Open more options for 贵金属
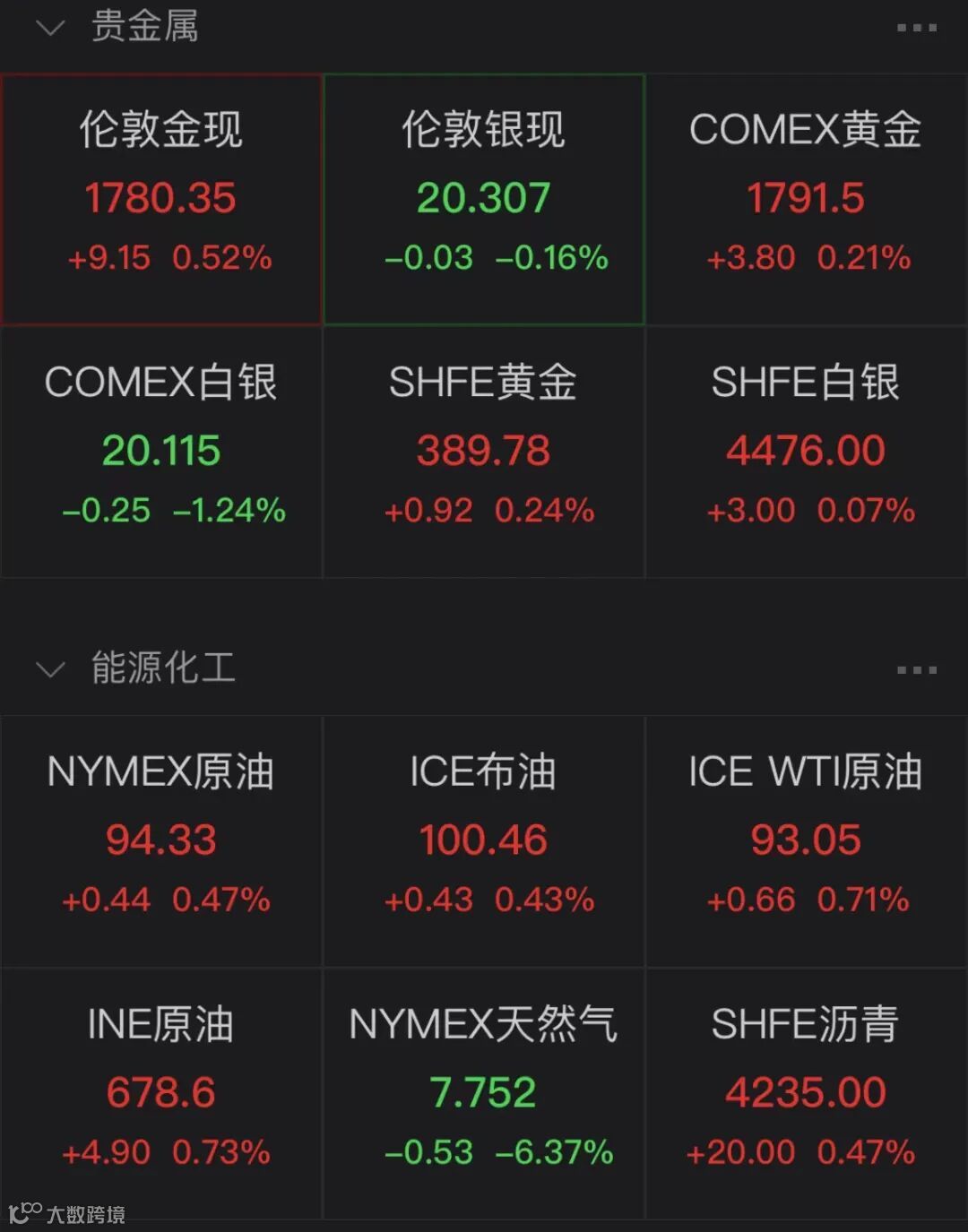 pos(917,29)
